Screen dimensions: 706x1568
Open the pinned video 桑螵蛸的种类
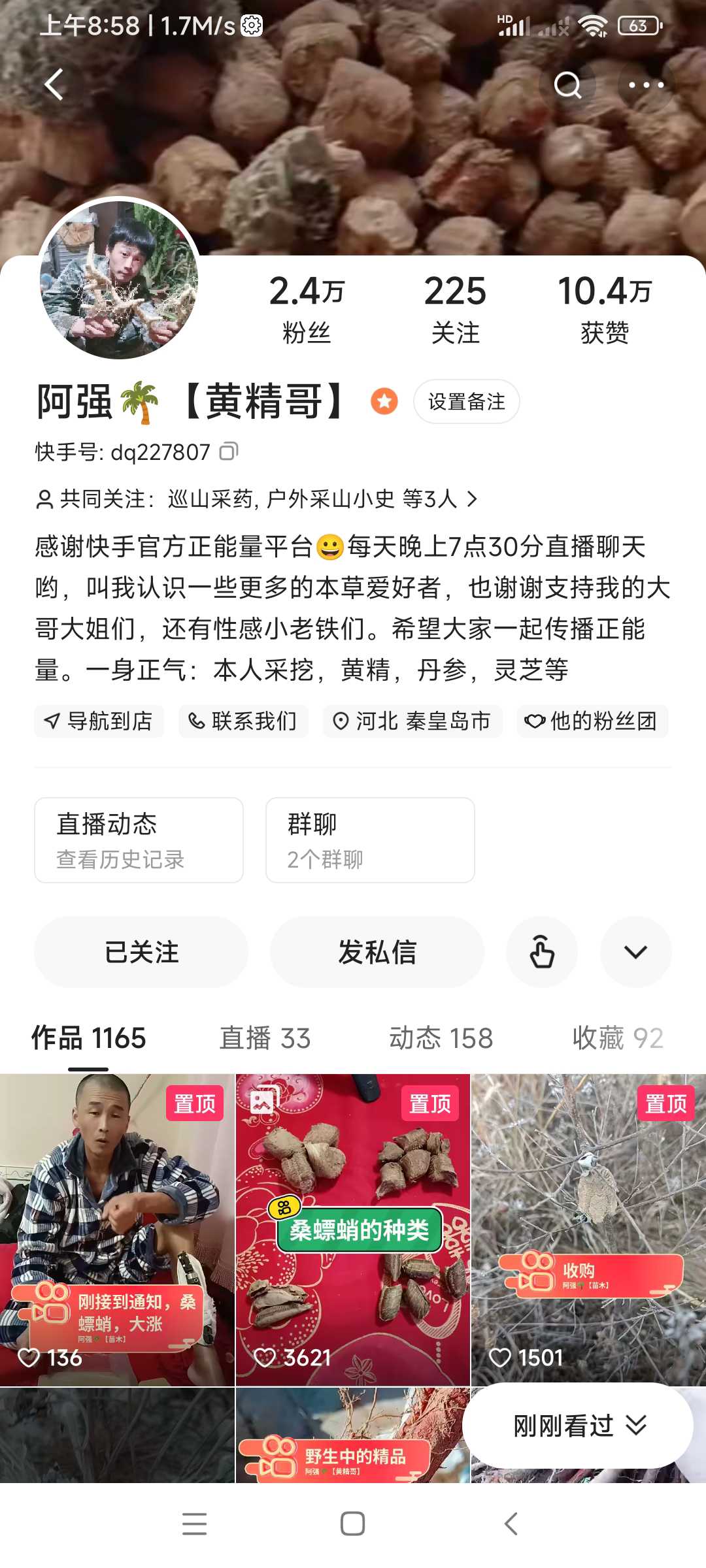(353, 1230)
